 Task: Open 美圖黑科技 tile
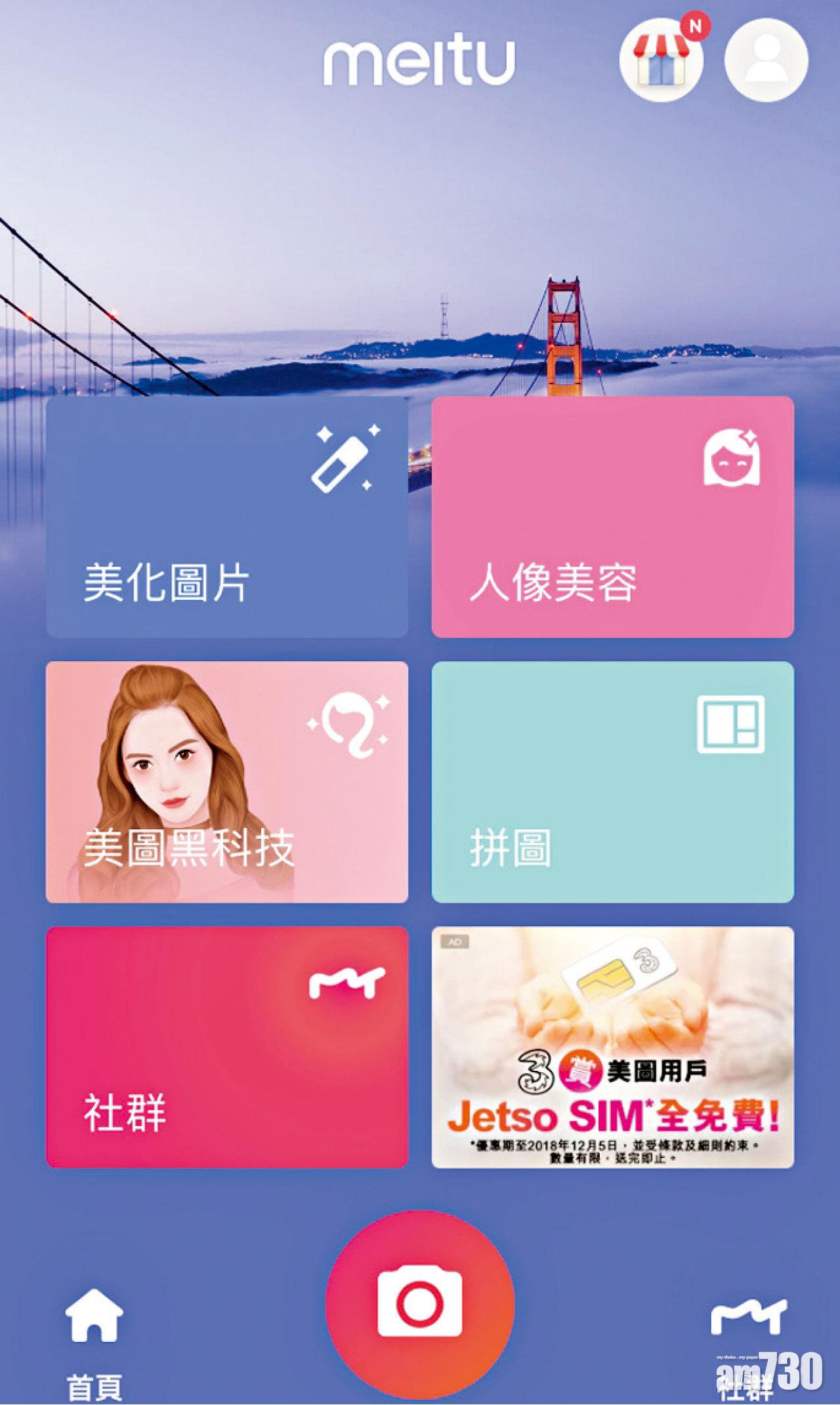[226, 782]
